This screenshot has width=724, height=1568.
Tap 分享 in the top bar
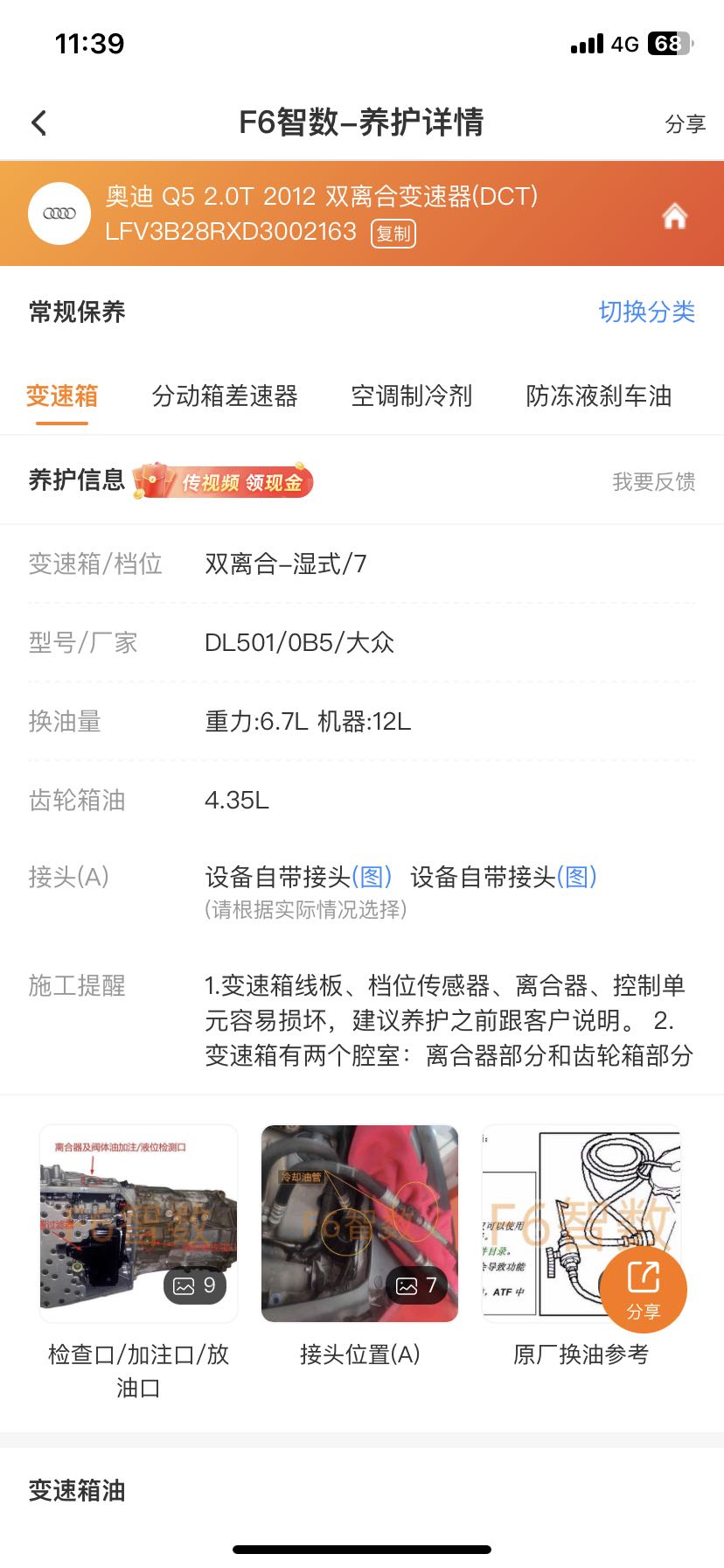(x=685, y=124)
